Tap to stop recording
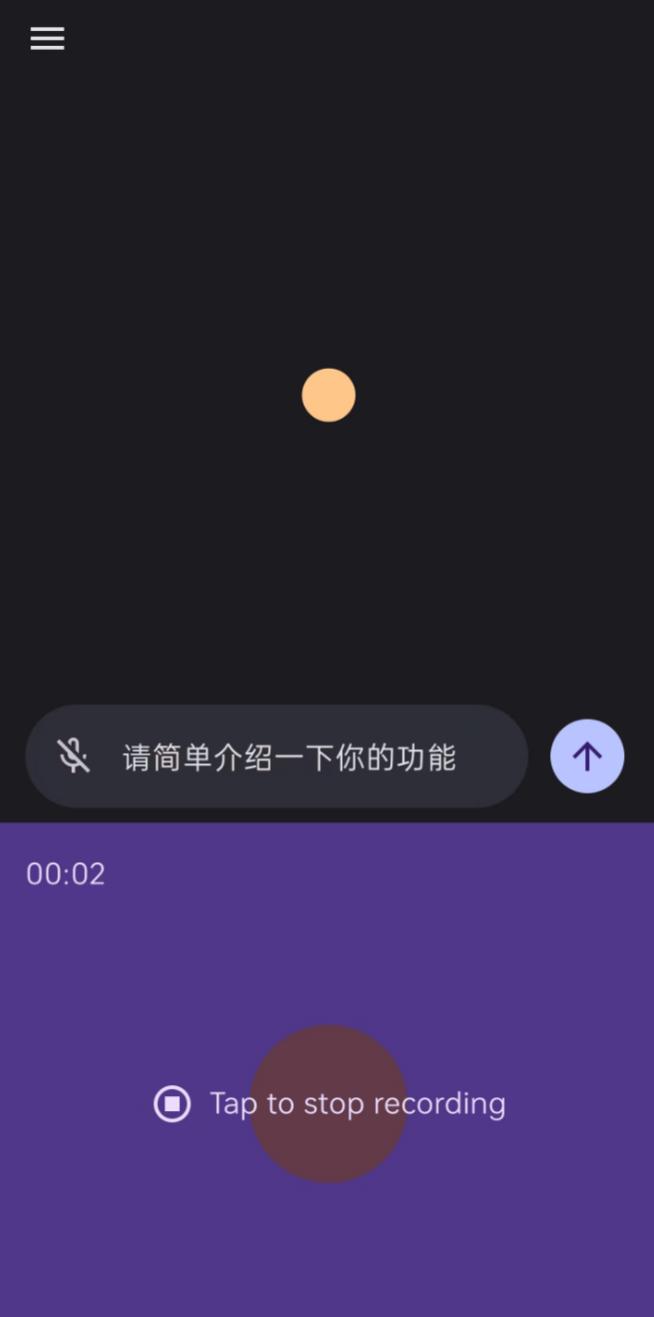 tap(328, 1104)
